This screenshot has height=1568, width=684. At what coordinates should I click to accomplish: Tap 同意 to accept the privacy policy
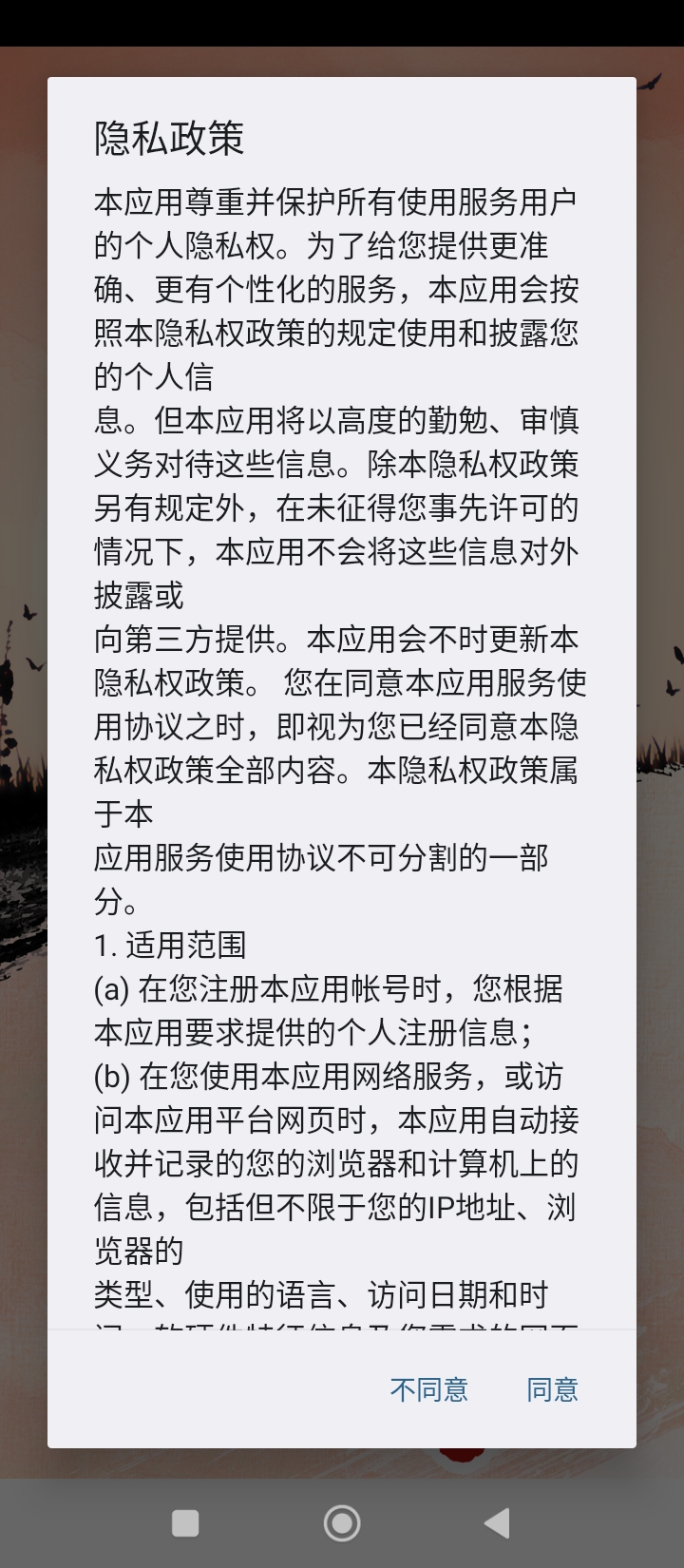tap(552, 1389)
